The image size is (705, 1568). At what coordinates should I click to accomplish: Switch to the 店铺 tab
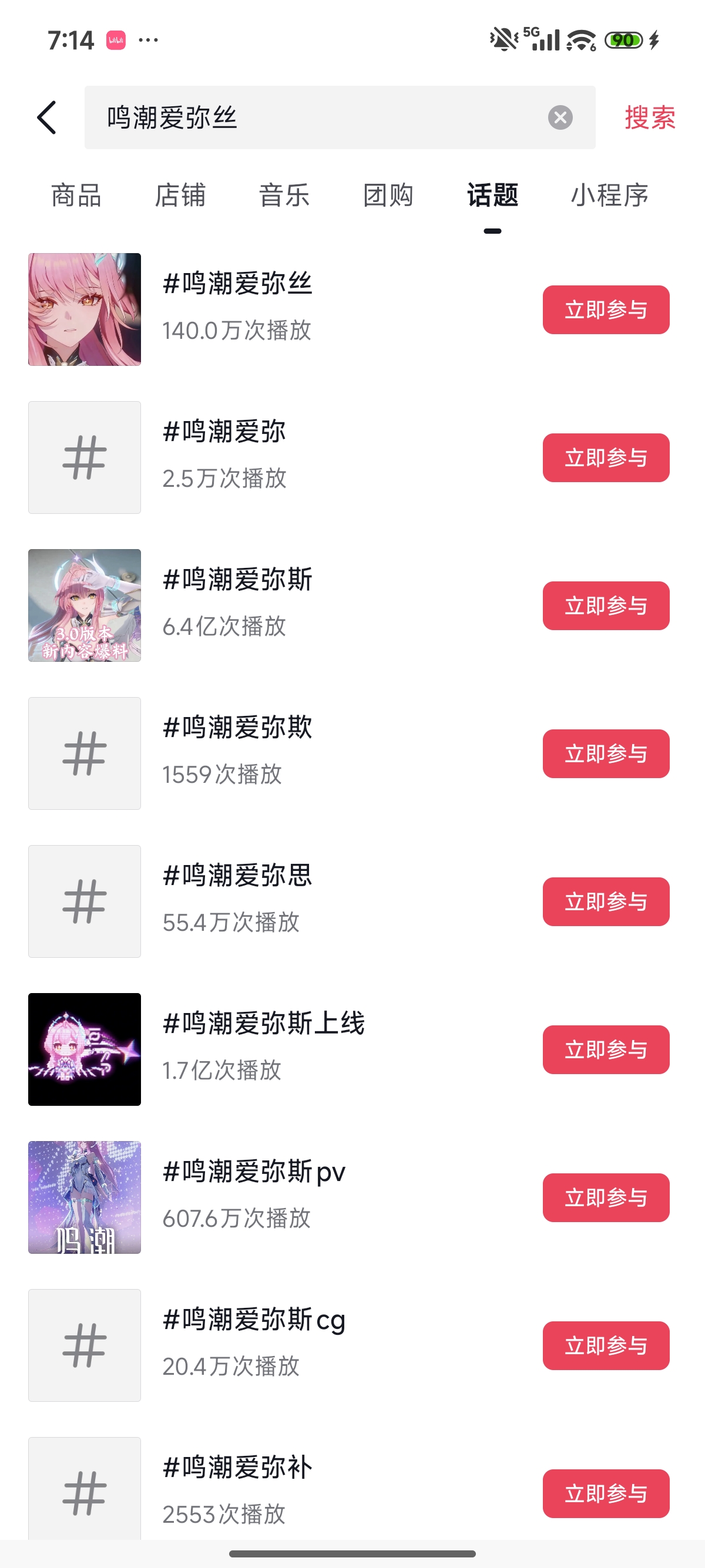(180, 196)
